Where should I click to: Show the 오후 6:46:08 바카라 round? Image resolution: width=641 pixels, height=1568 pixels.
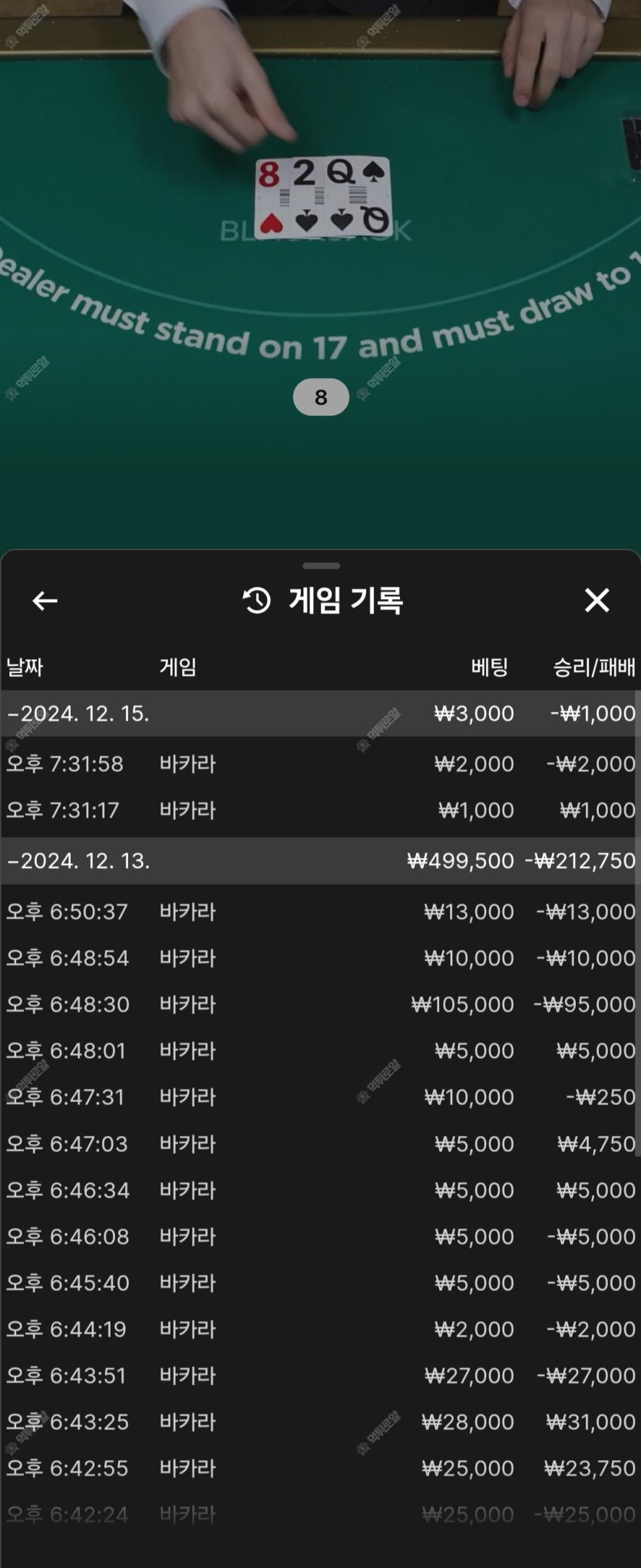pyautogui.click(x=320, y=1236)
